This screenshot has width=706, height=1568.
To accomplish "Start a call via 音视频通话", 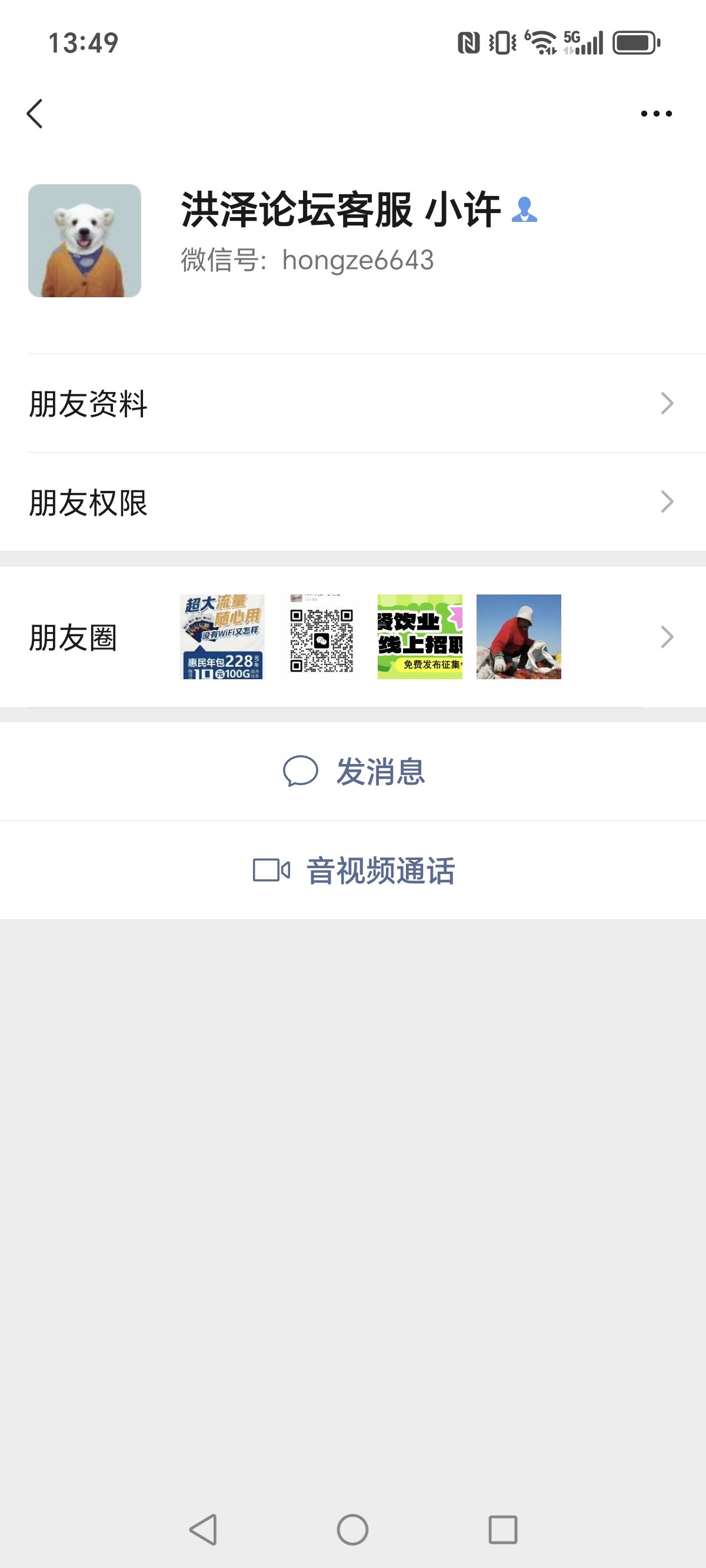I will coord(353,870).
